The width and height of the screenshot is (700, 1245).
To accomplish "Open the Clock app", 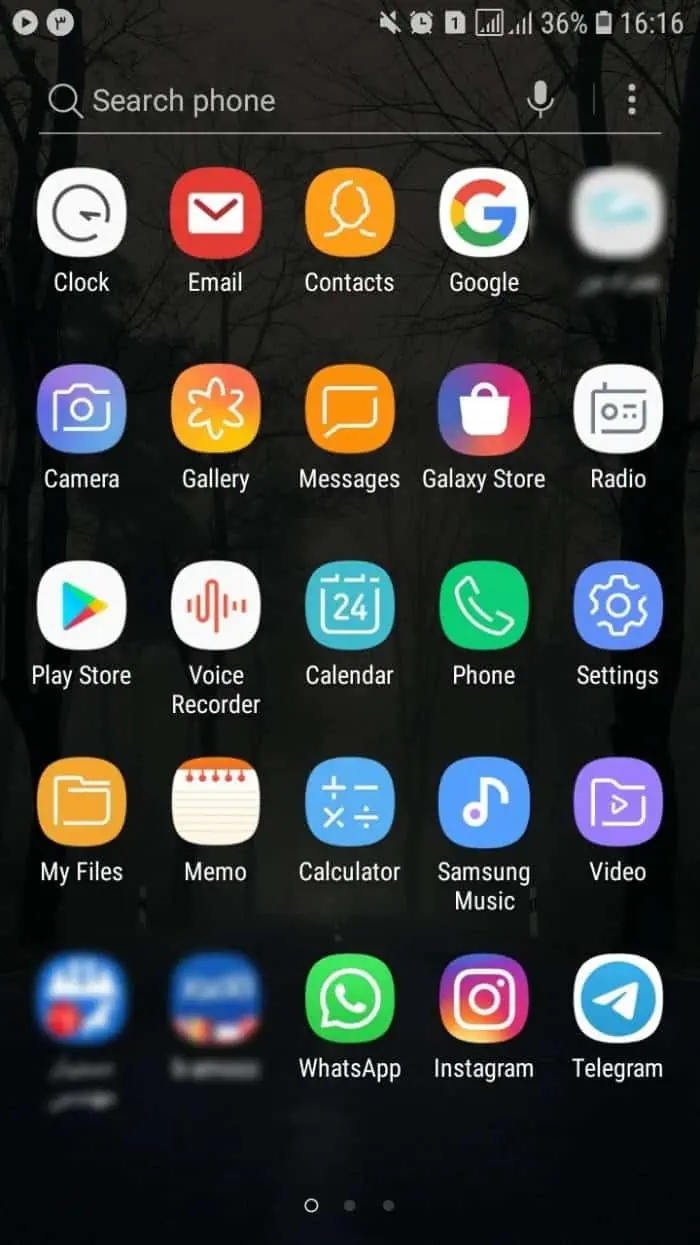I will tap(82, 214).
